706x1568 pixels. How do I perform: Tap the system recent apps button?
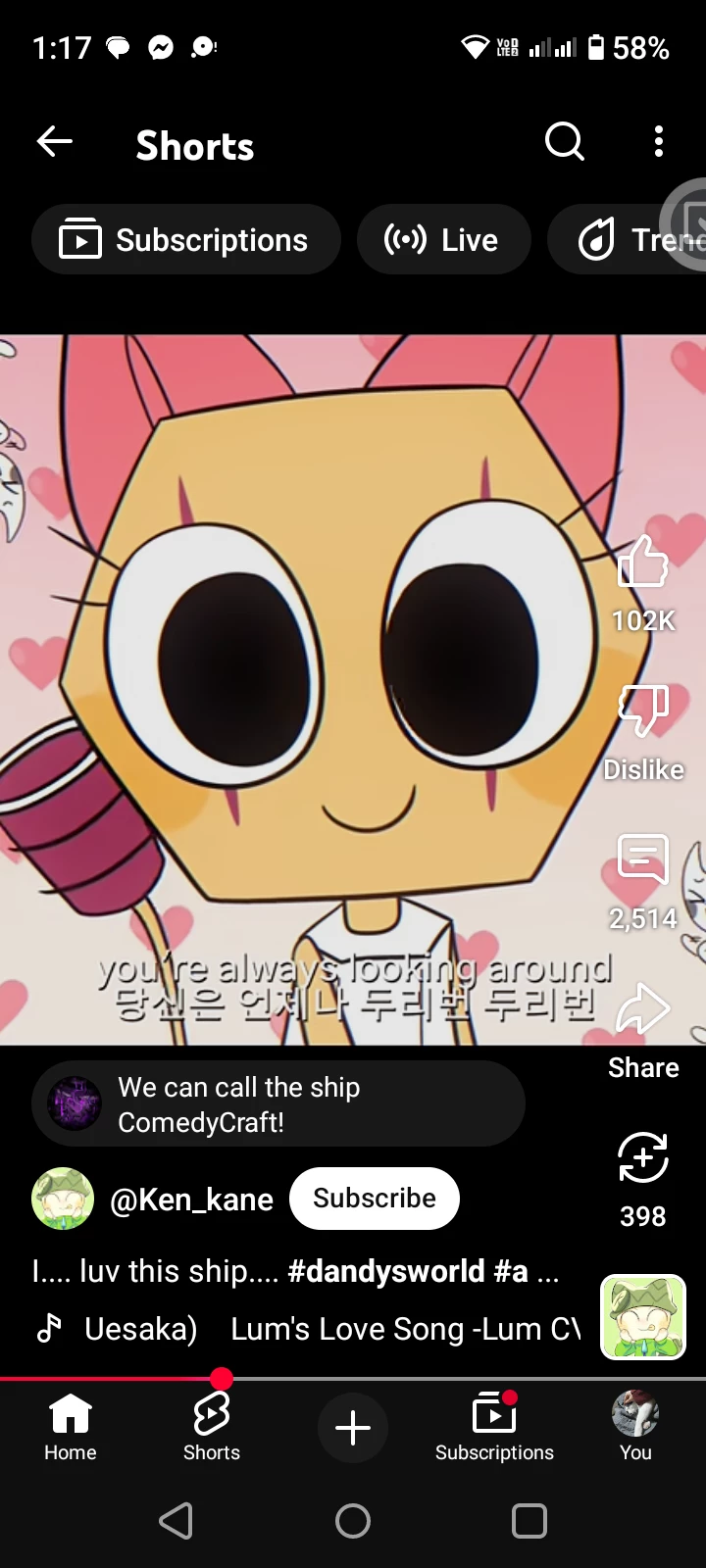[x=529, y=1521]
